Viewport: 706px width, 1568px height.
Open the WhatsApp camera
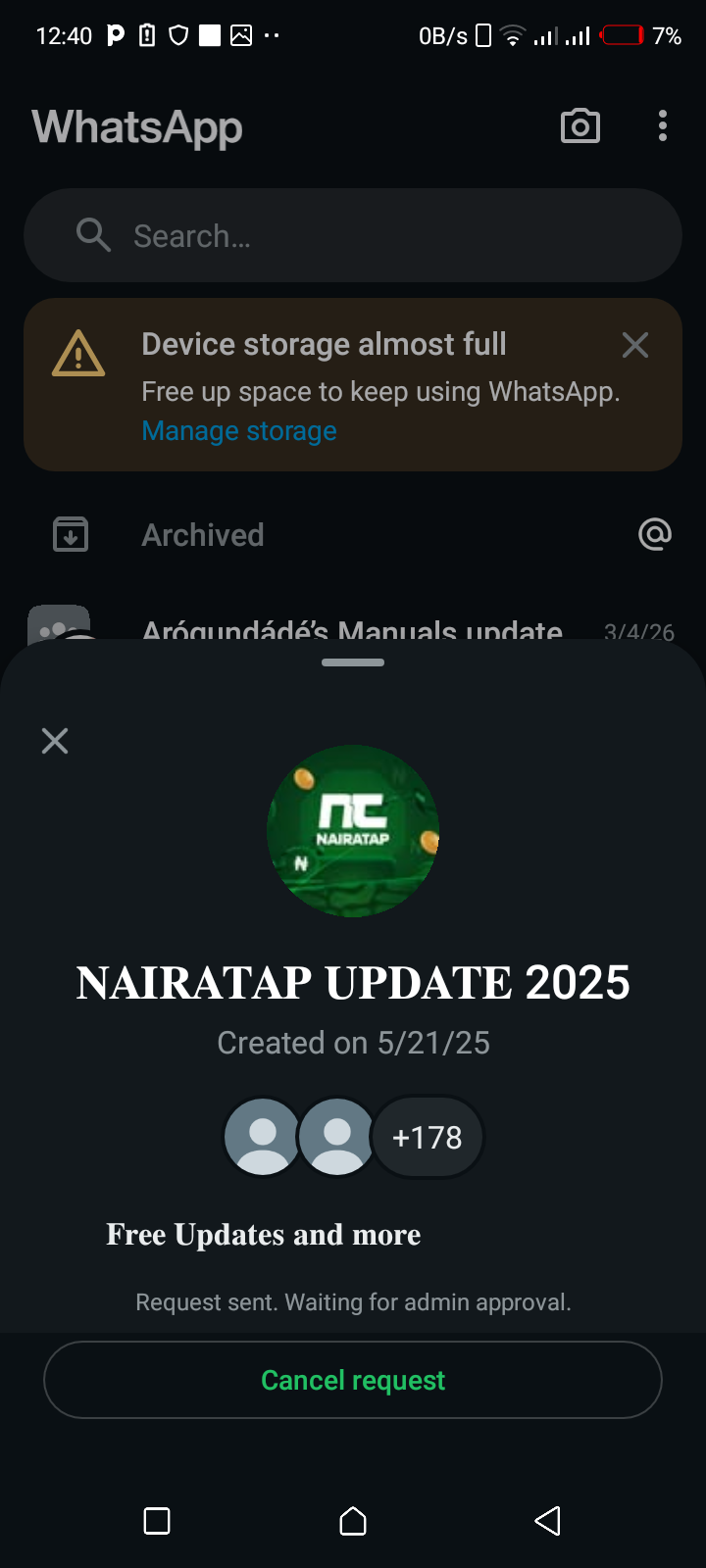pos(580,126)
